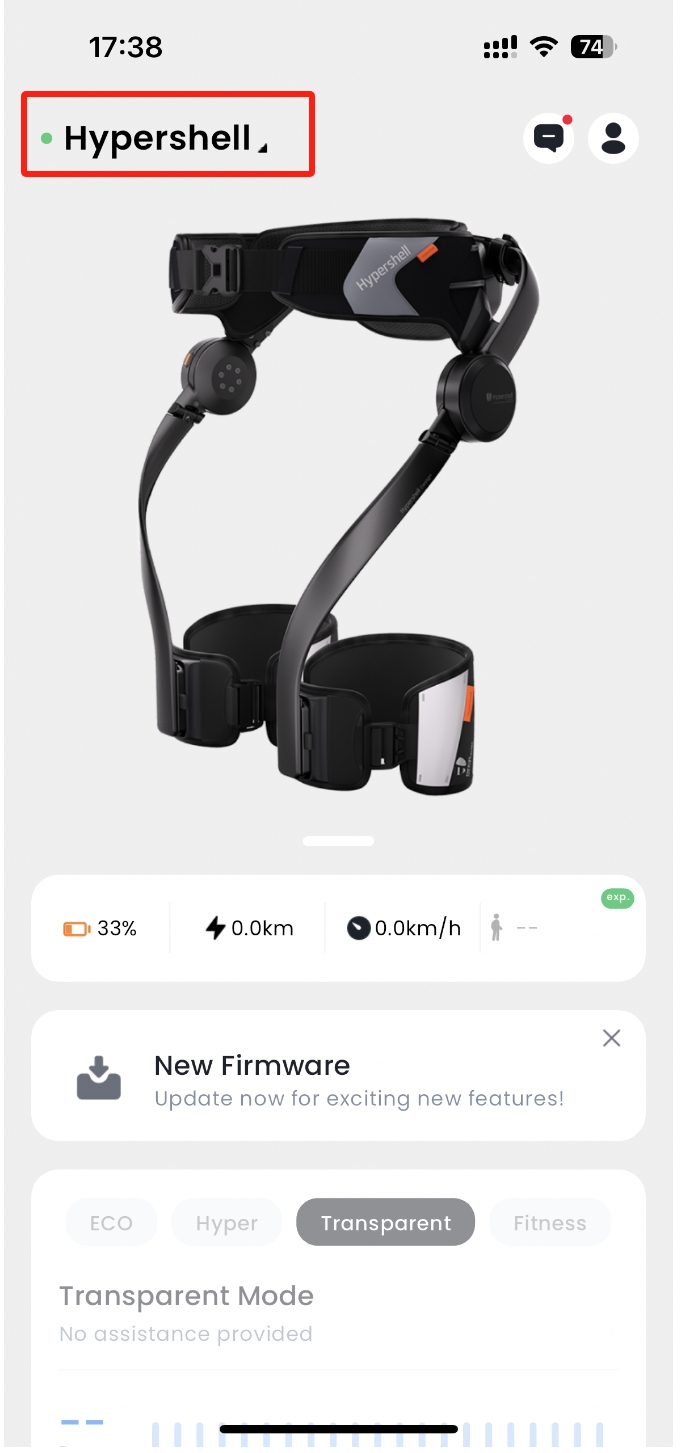Switch to Fitness mode

pyautogui.click(x=549, y=1223)
